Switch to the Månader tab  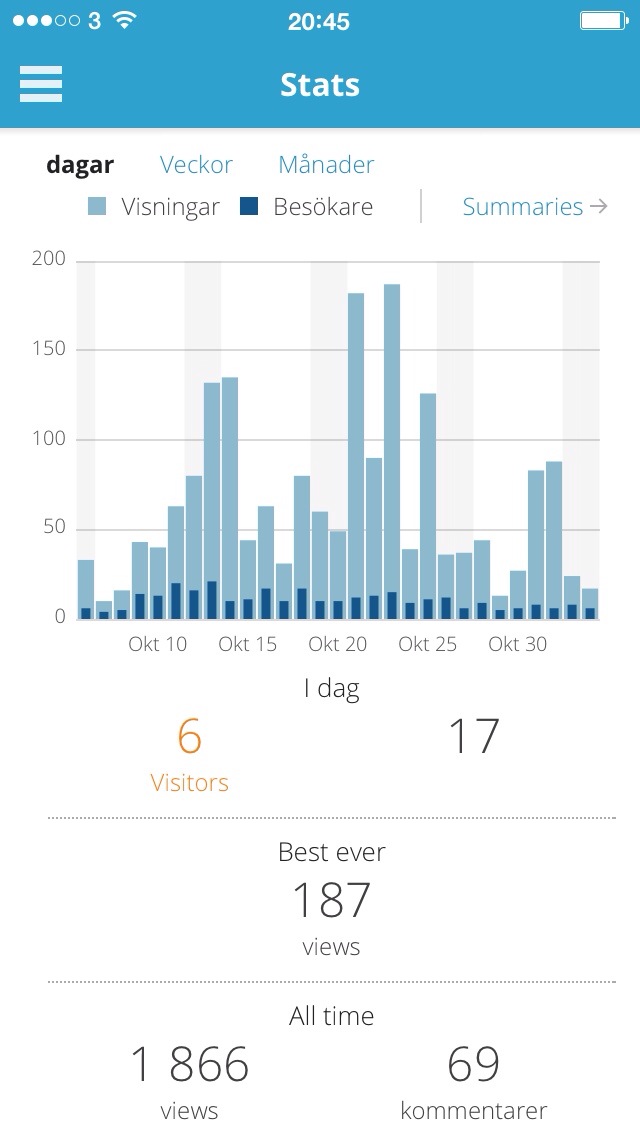[326, 165]
